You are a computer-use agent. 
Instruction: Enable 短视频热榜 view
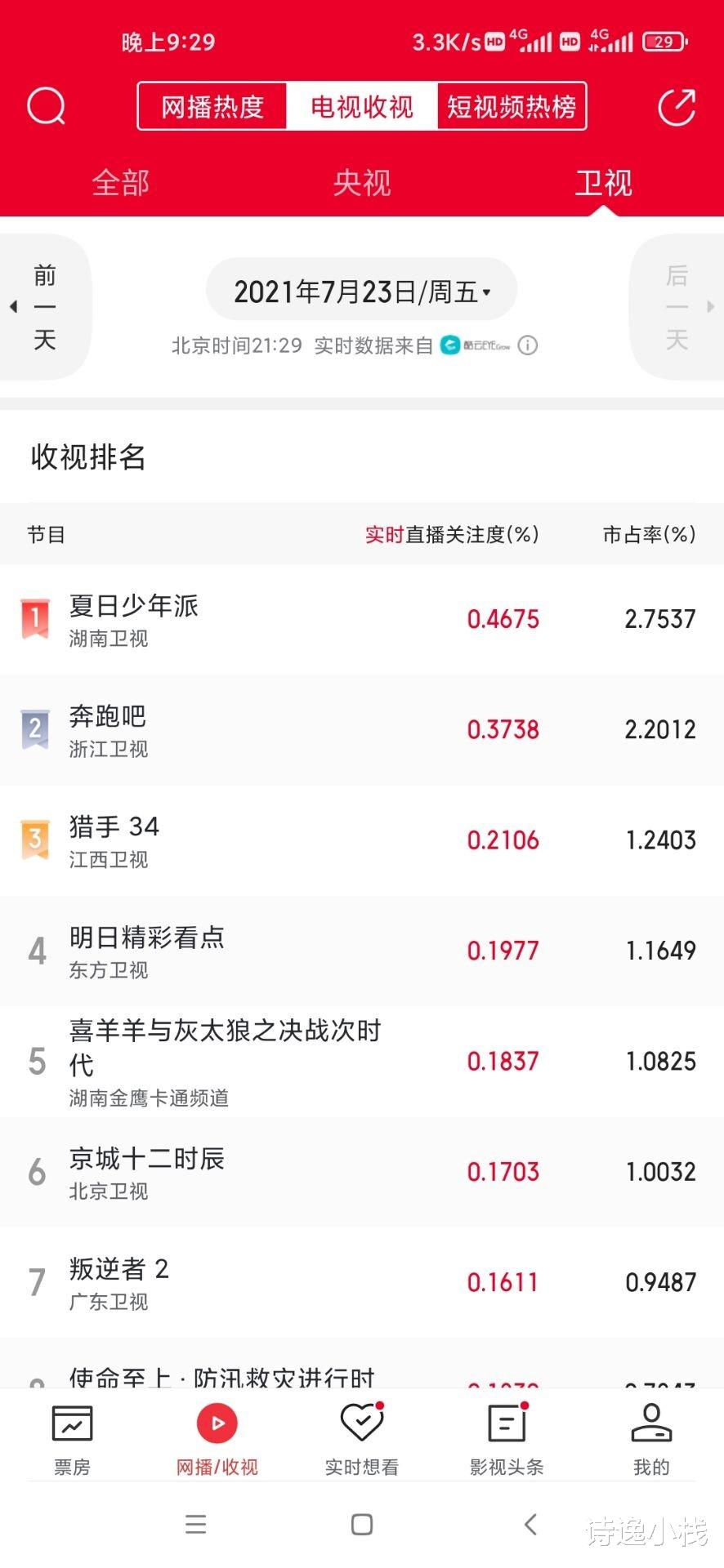[x=512, y=105]
